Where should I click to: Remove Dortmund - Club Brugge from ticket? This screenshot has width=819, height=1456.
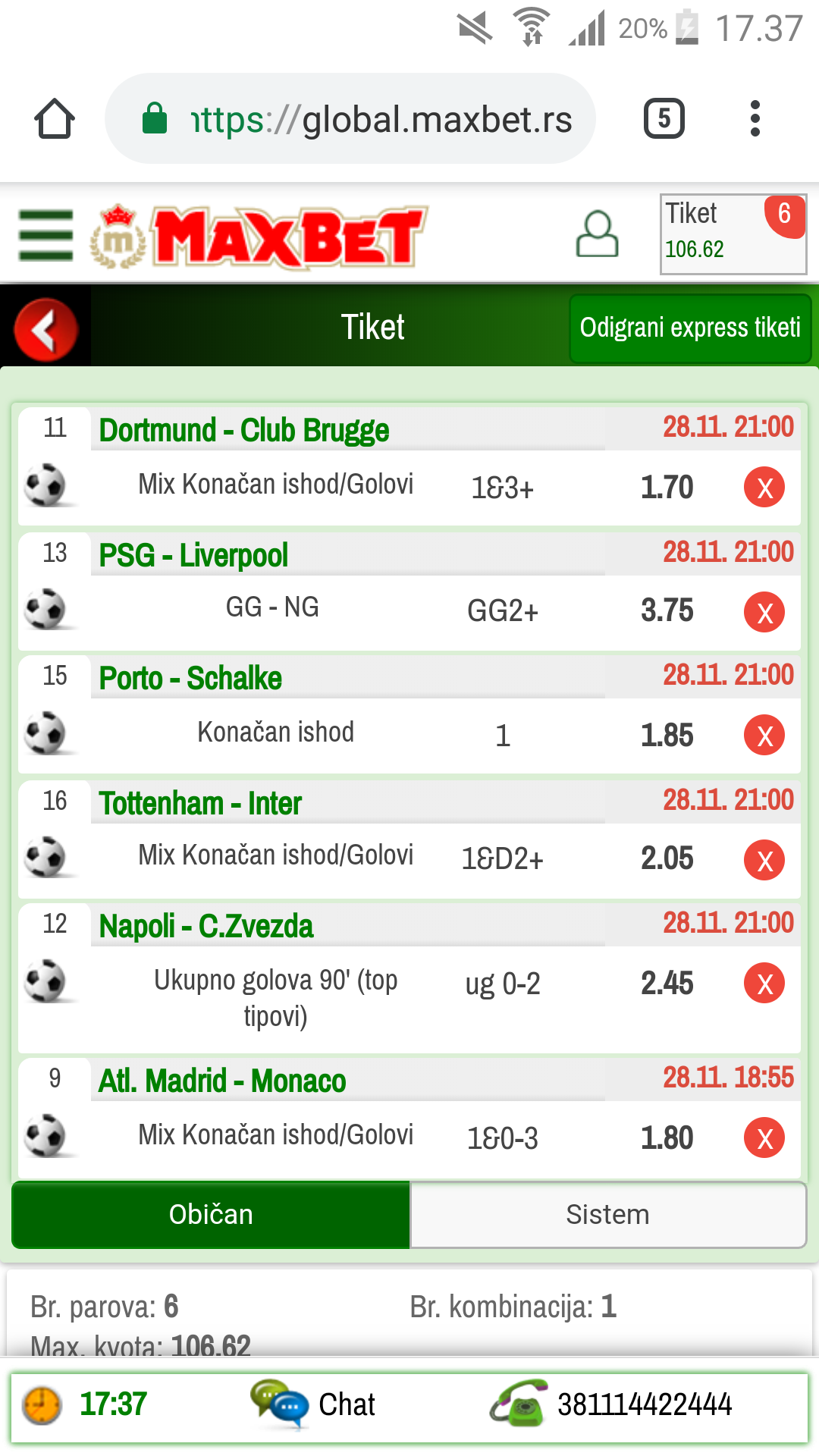coord(764,488)
